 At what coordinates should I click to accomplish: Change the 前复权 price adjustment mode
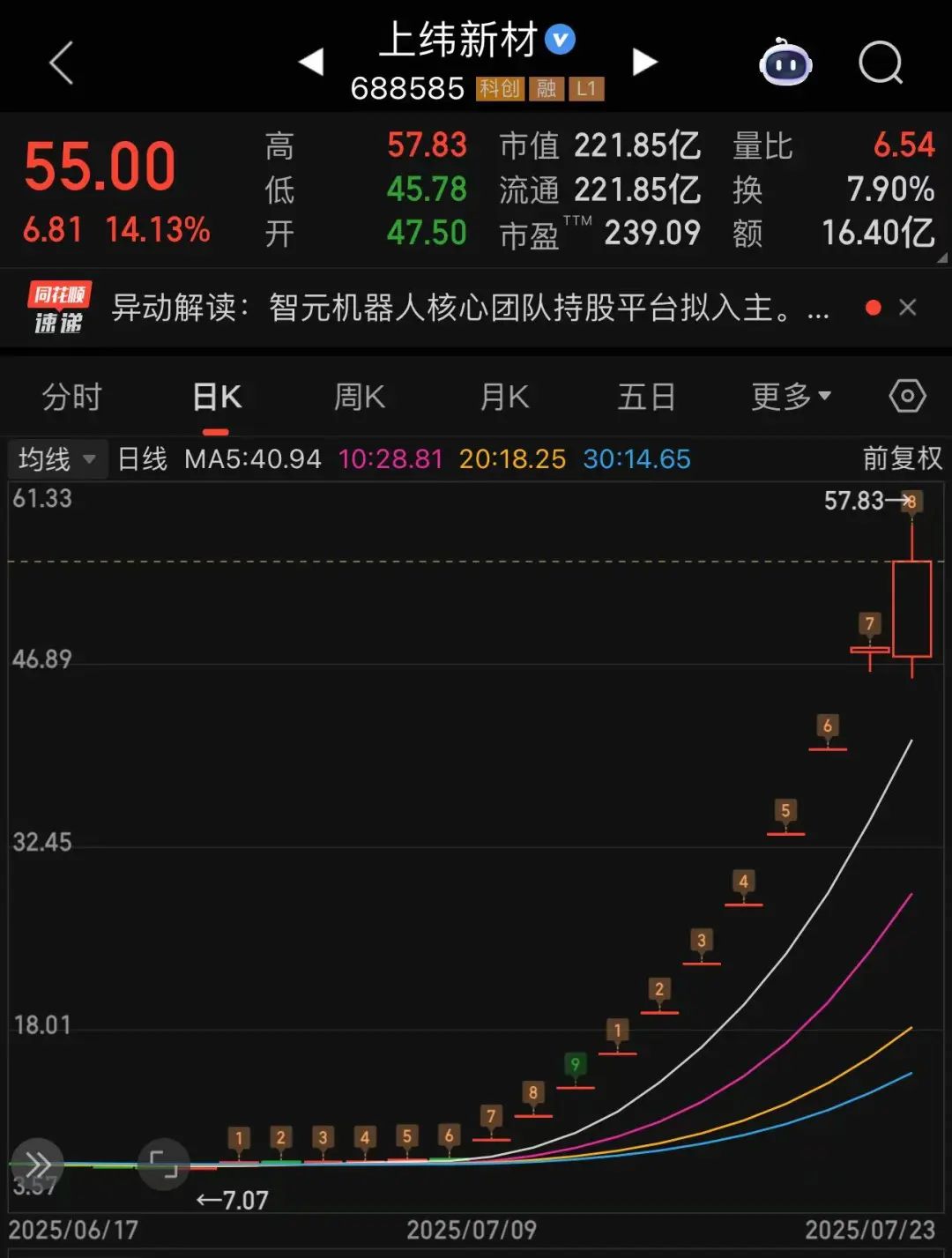tap(902, 458)
